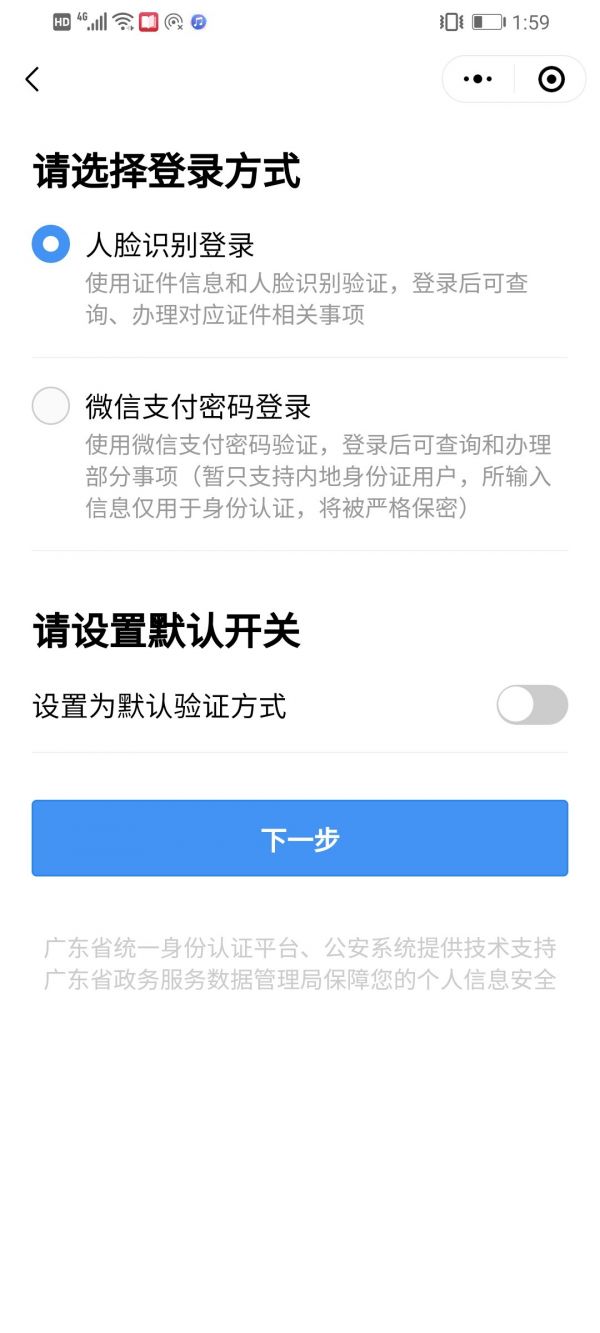Tap the 下一步 button

tap(300, 838)
